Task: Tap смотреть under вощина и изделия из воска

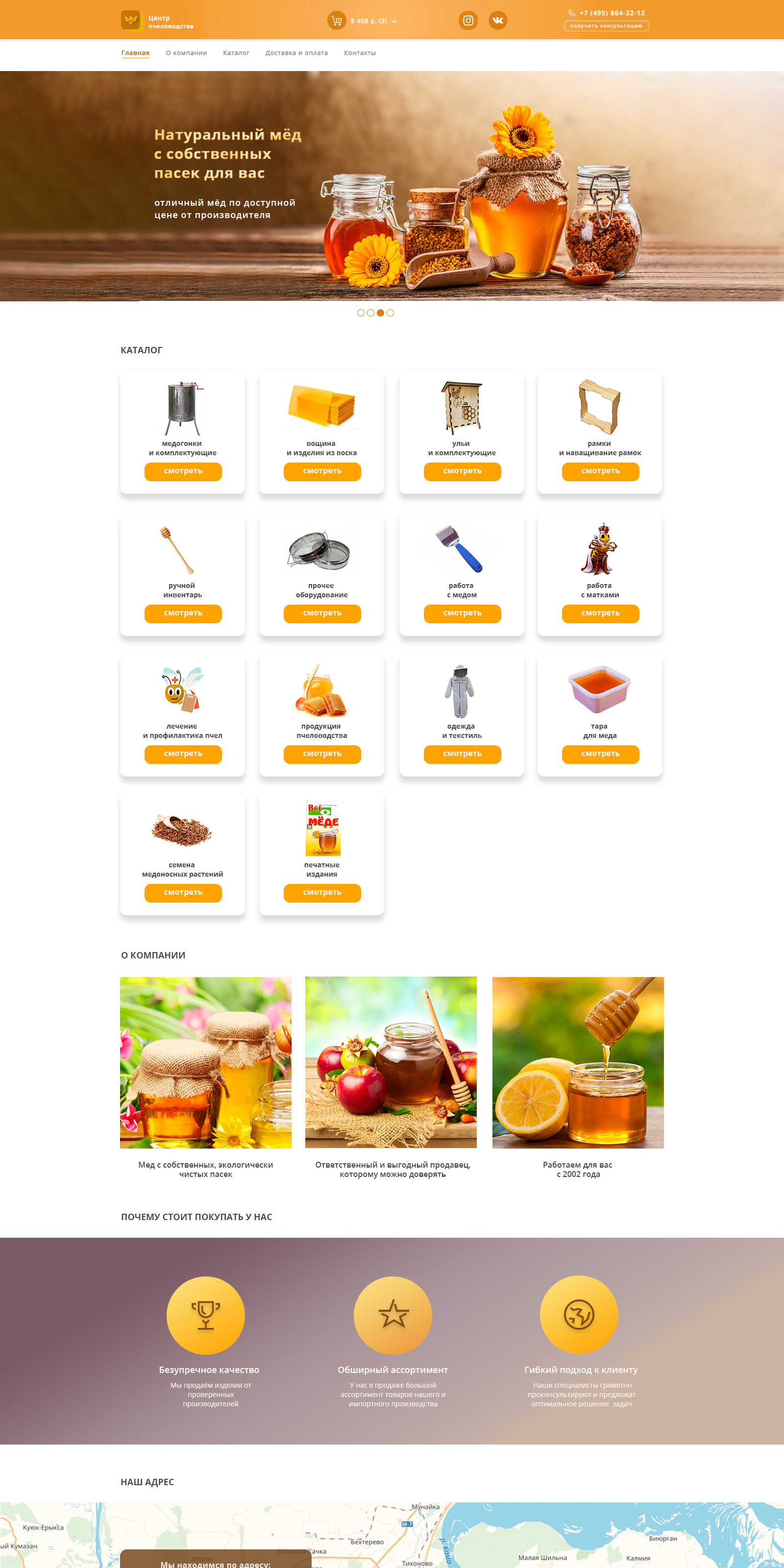Action: (322, 471)
